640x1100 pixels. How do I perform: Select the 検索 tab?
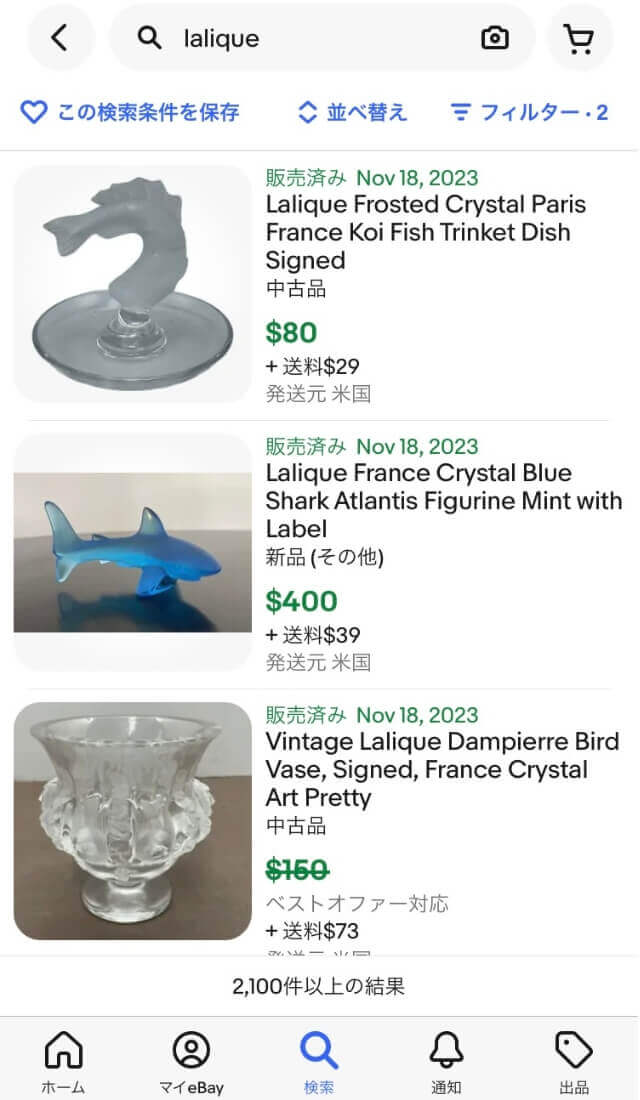click(319, 1061)
